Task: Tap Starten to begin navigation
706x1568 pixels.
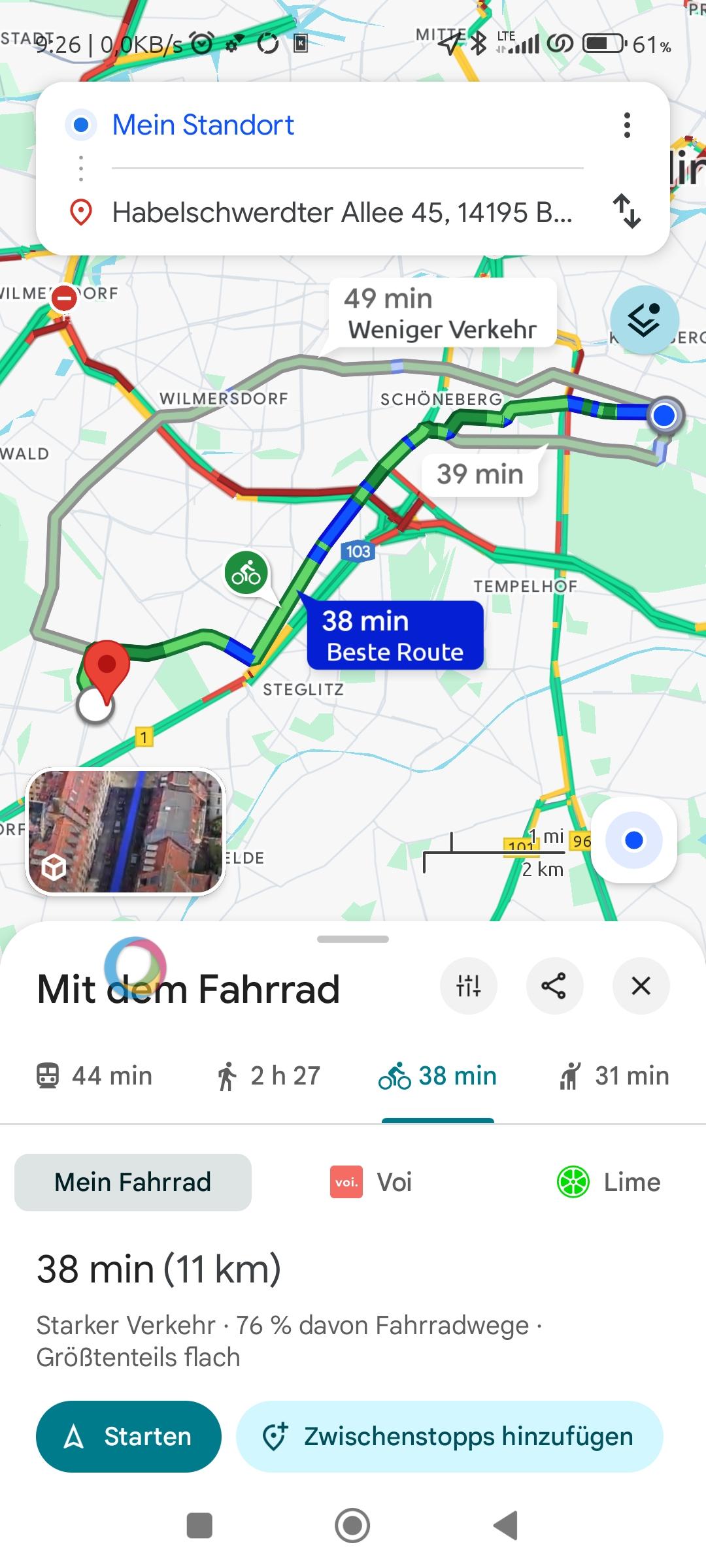Action: [x=129, y=1437]
